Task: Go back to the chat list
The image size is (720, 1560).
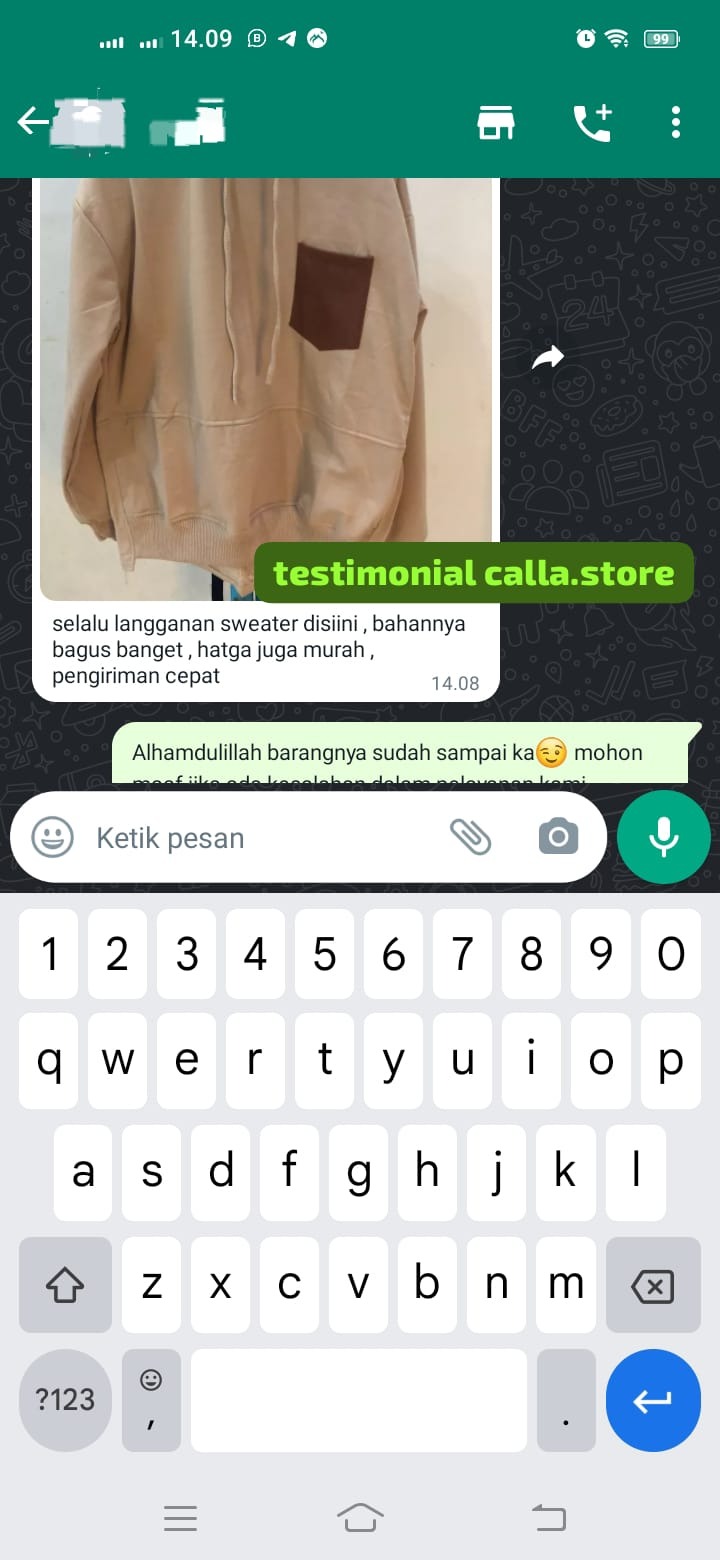Action: pyautogui.click(x=33, y=122)
